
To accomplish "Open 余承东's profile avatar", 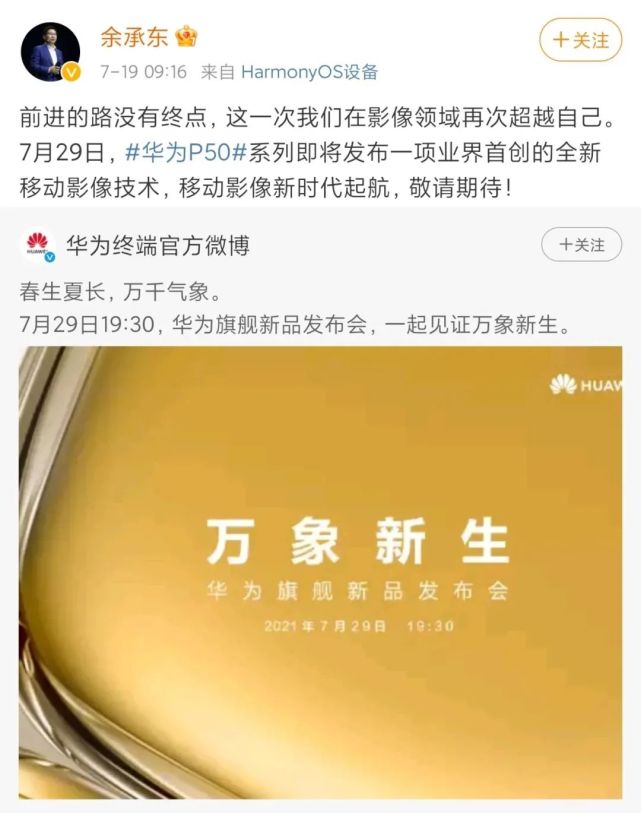I will [x=50, y=52].
